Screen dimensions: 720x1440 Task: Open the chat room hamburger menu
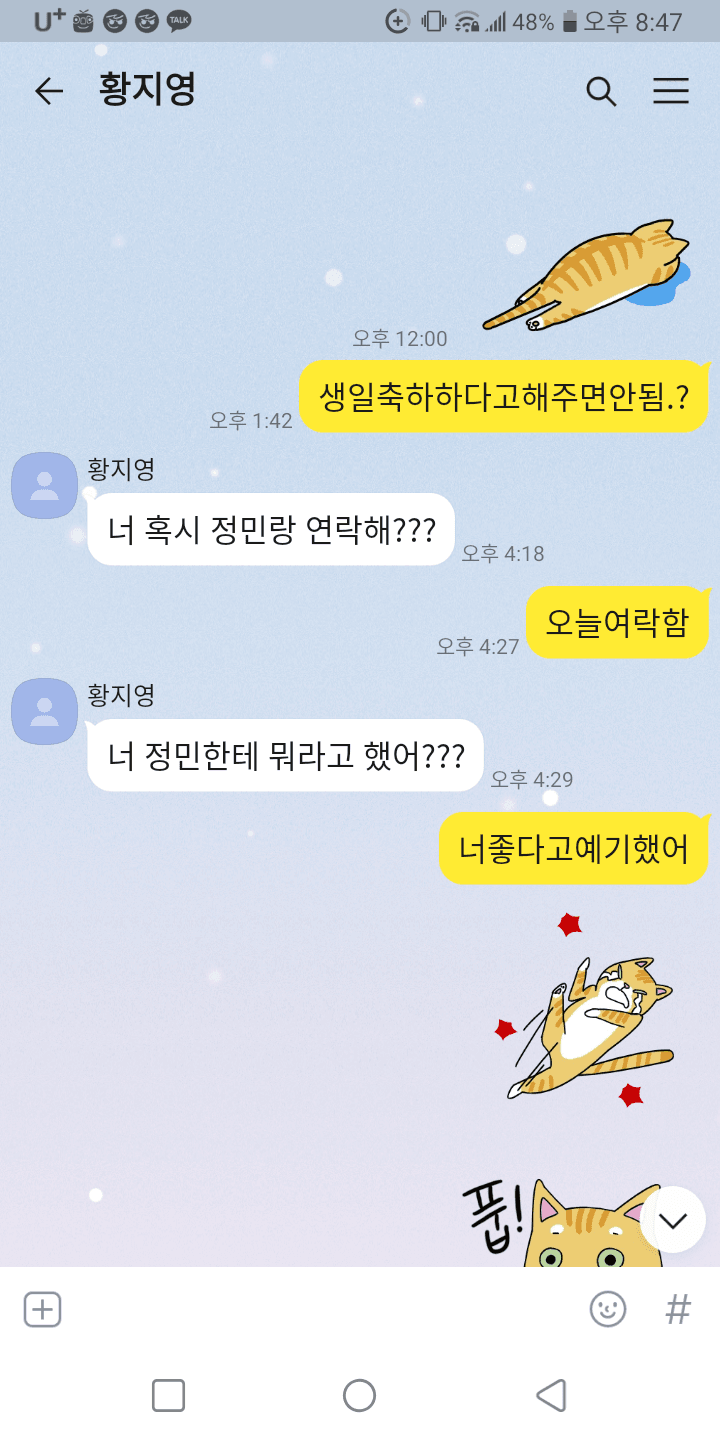671,91
